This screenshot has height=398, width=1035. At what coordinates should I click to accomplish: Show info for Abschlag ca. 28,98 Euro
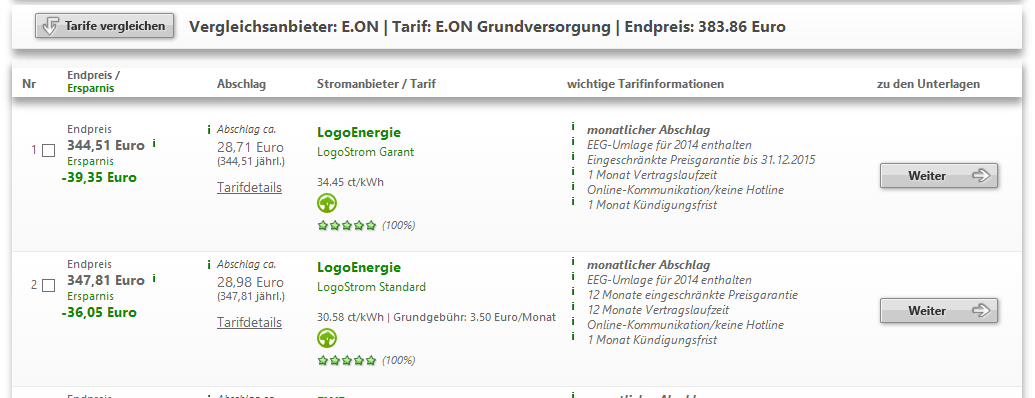pos(209,265)
